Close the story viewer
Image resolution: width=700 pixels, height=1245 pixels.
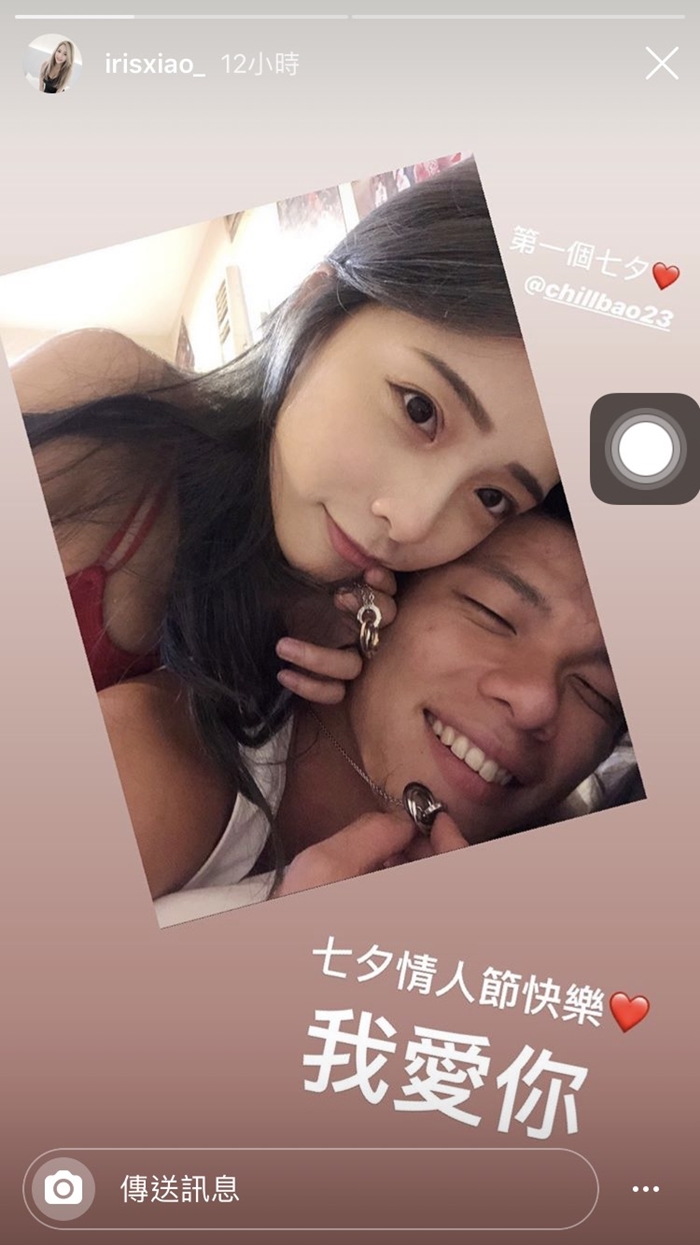[x=661, y=64]
